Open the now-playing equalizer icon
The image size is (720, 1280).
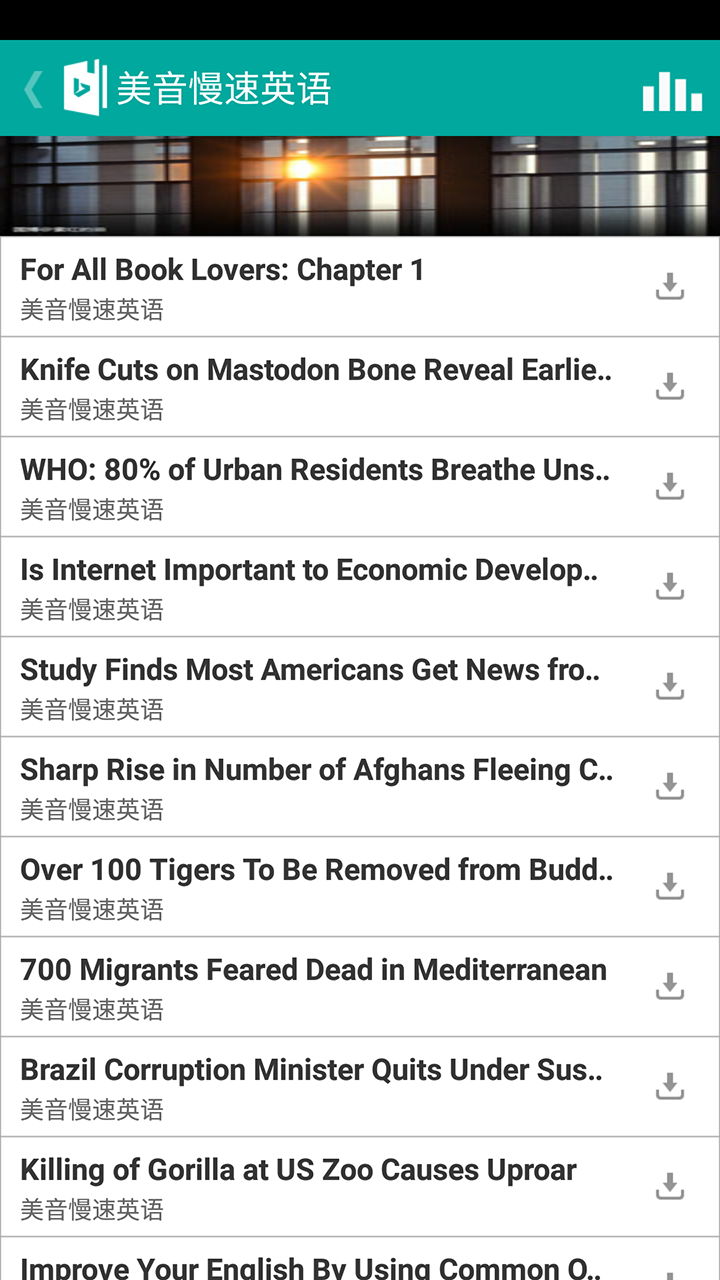(x=671, y=91)
